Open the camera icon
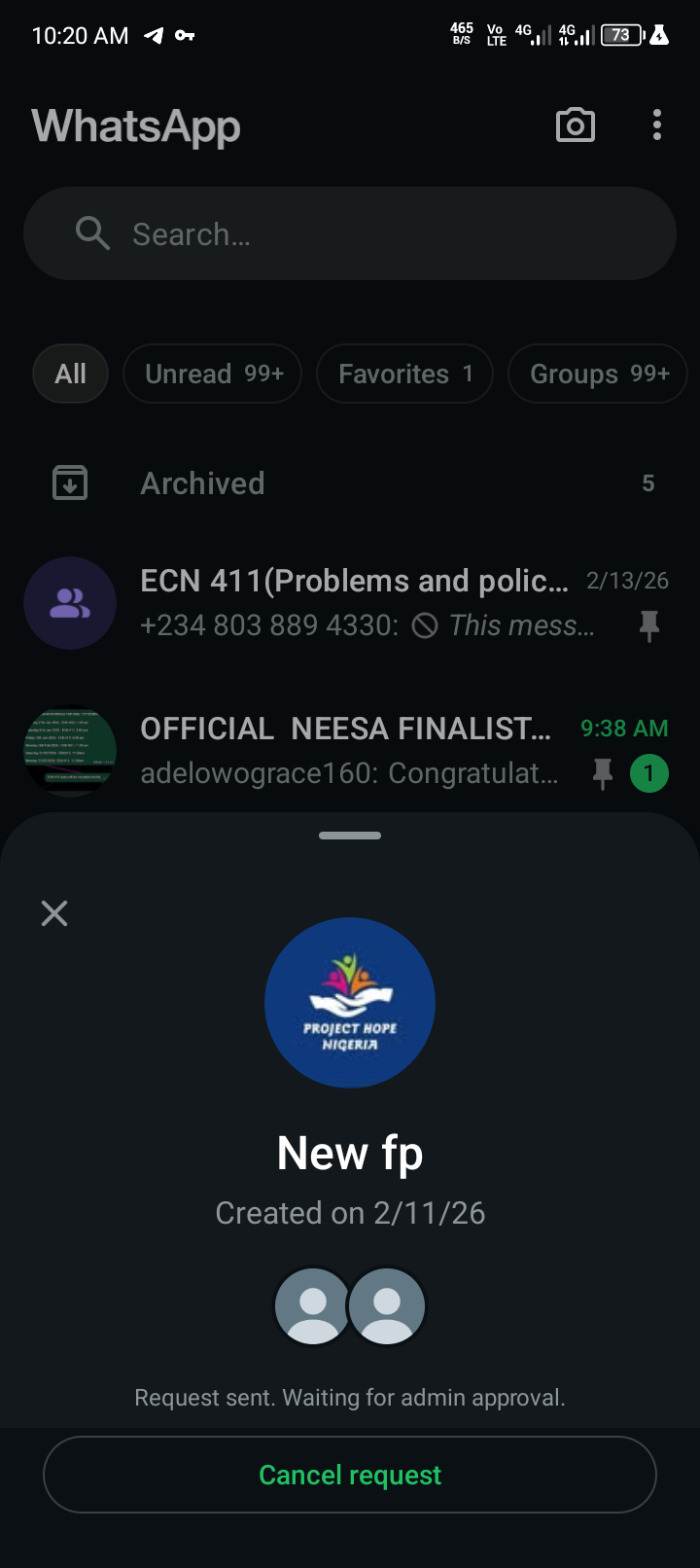The height and width of the screenshot is (1568, 700). tap(575, 125)
